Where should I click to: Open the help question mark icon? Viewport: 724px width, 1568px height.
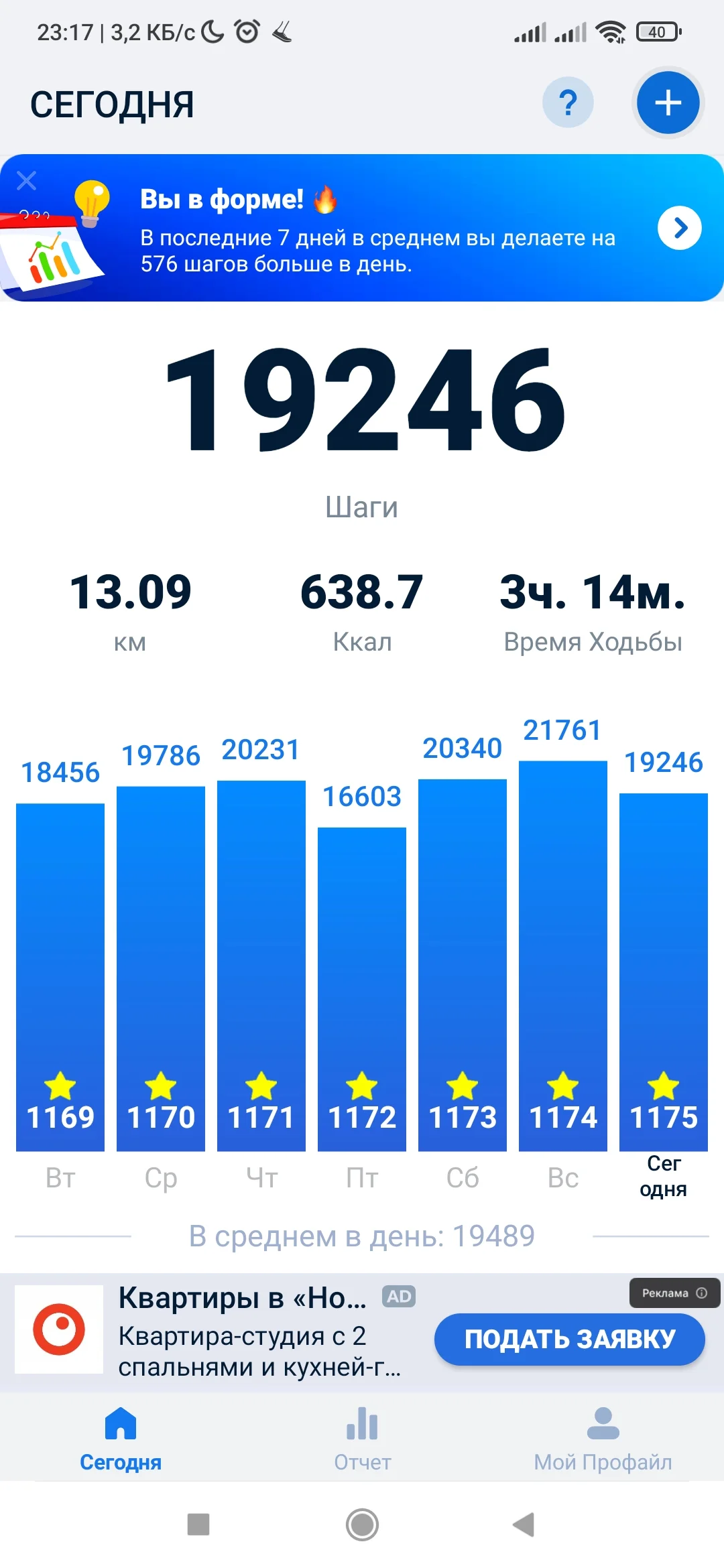click(568, 103)
